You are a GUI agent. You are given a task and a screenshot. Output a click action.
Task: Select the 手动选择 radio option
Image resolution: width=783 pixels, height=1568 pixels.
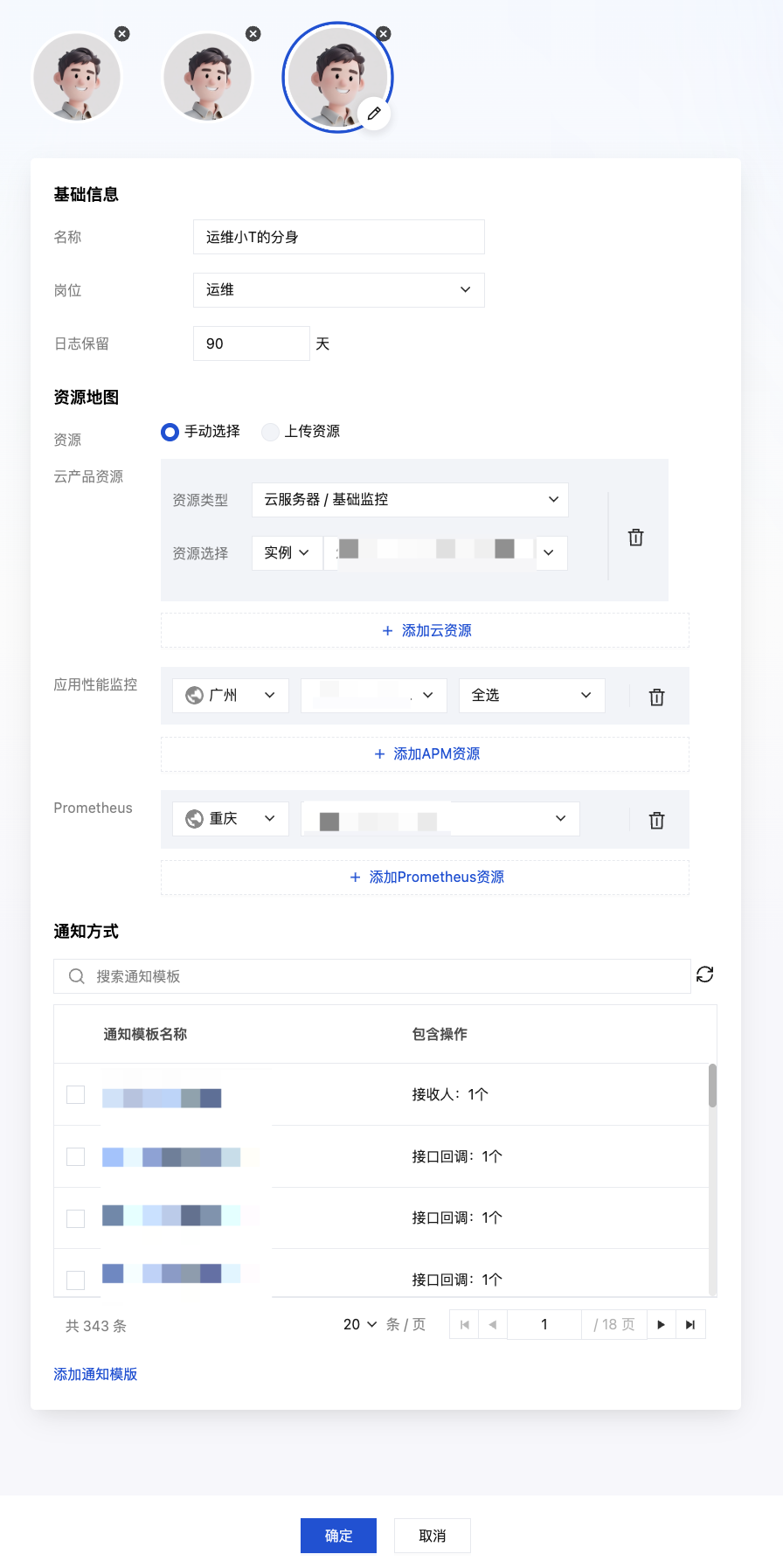170,432
